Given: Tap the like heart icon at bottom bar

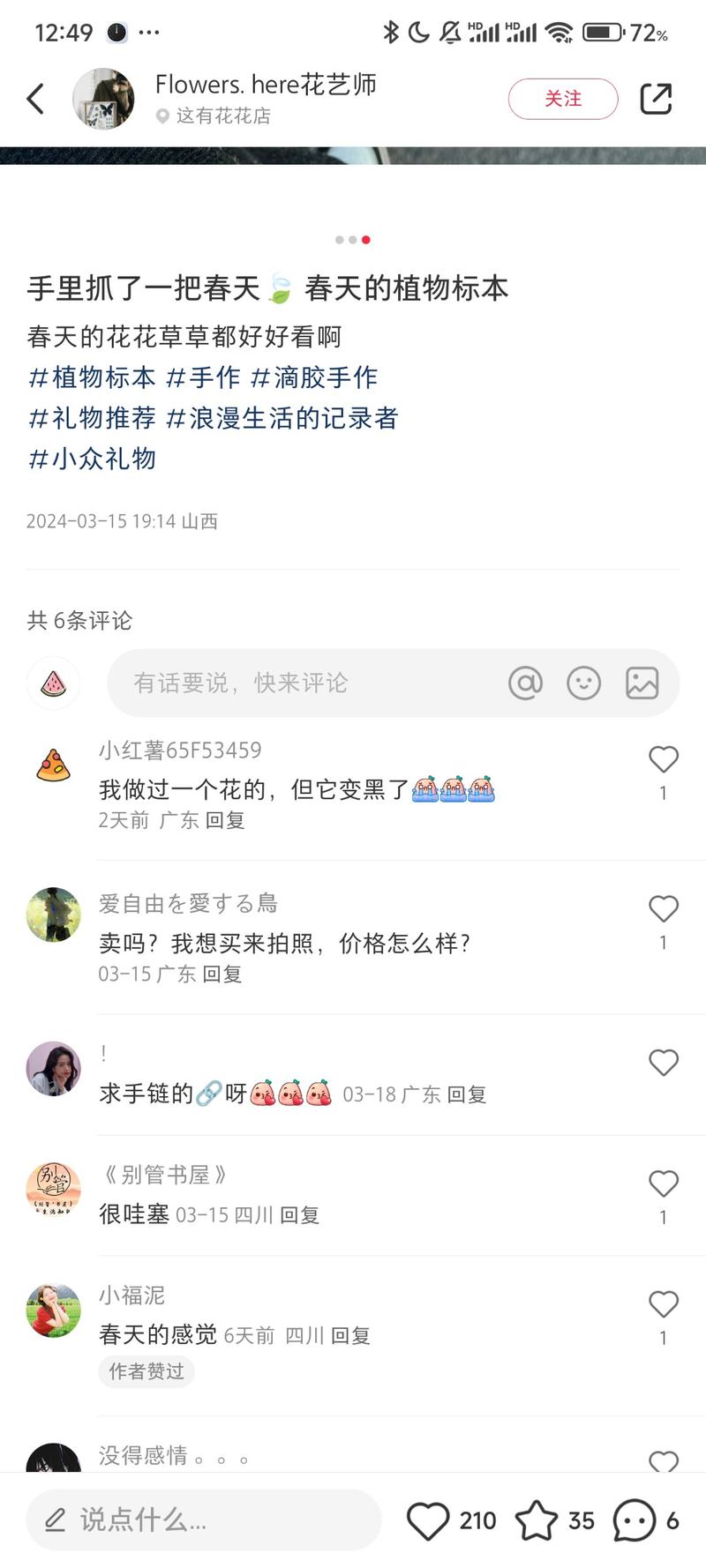Looking at the screenshot, I should coord(429,1520).
